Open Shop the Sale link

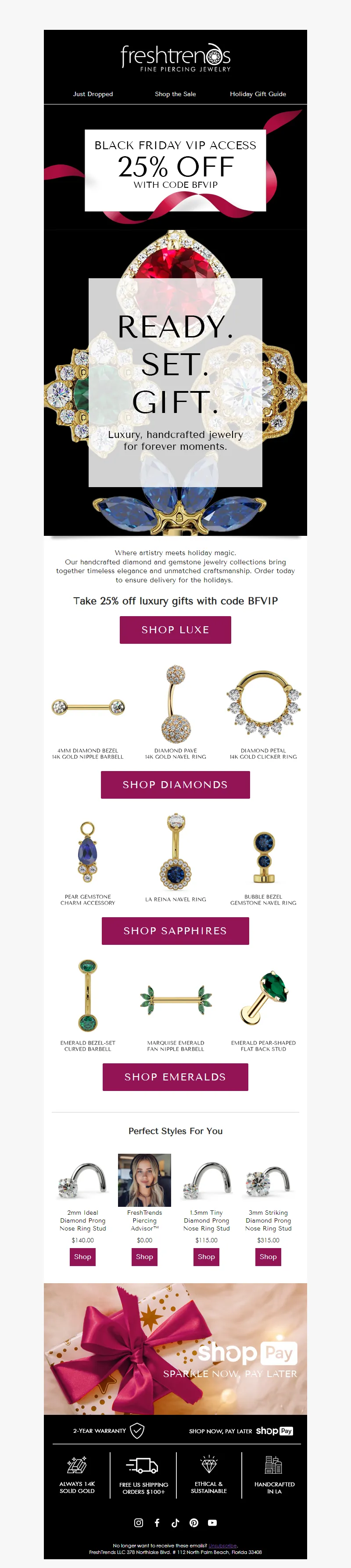point(175,94)
